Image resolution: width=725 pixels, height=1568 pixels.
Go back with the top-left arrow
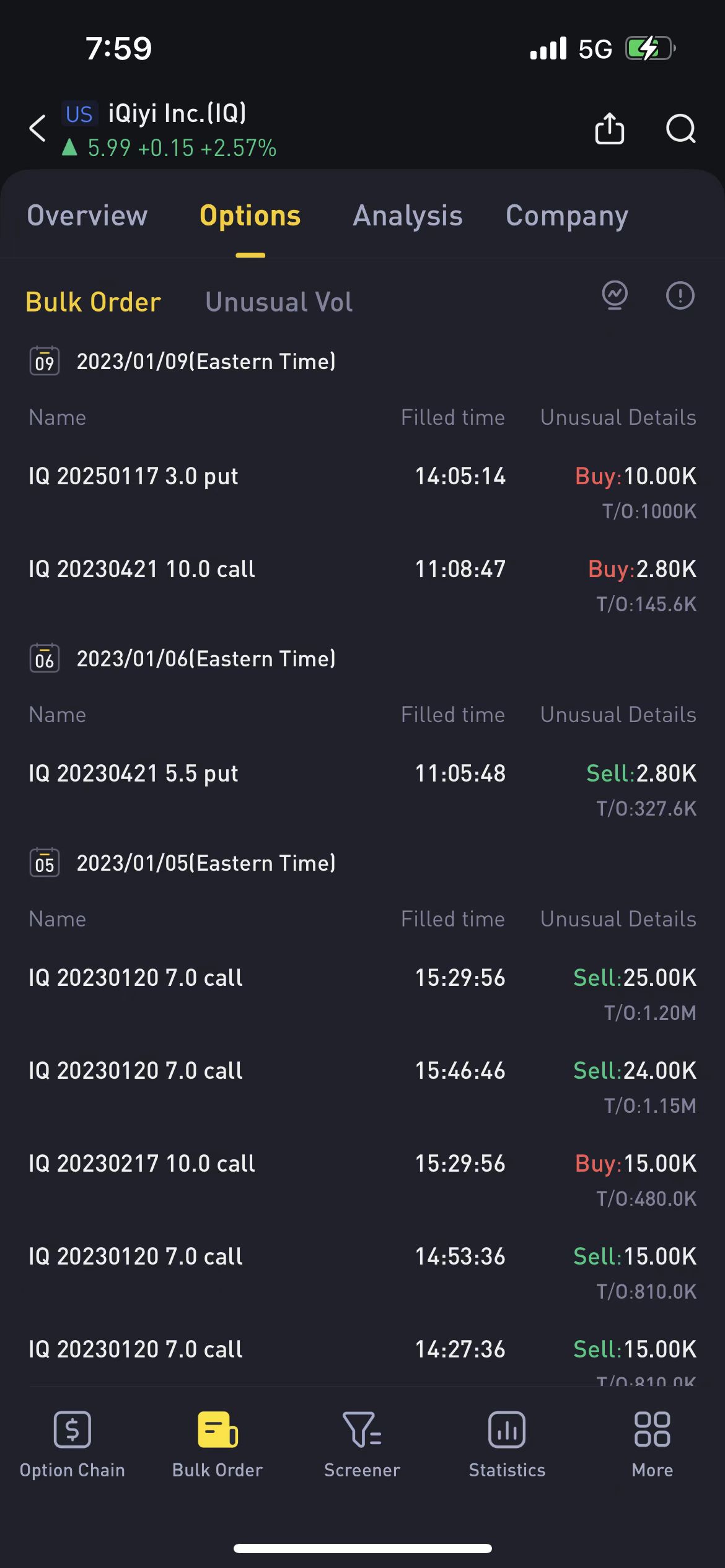click(x=38, y=129)
